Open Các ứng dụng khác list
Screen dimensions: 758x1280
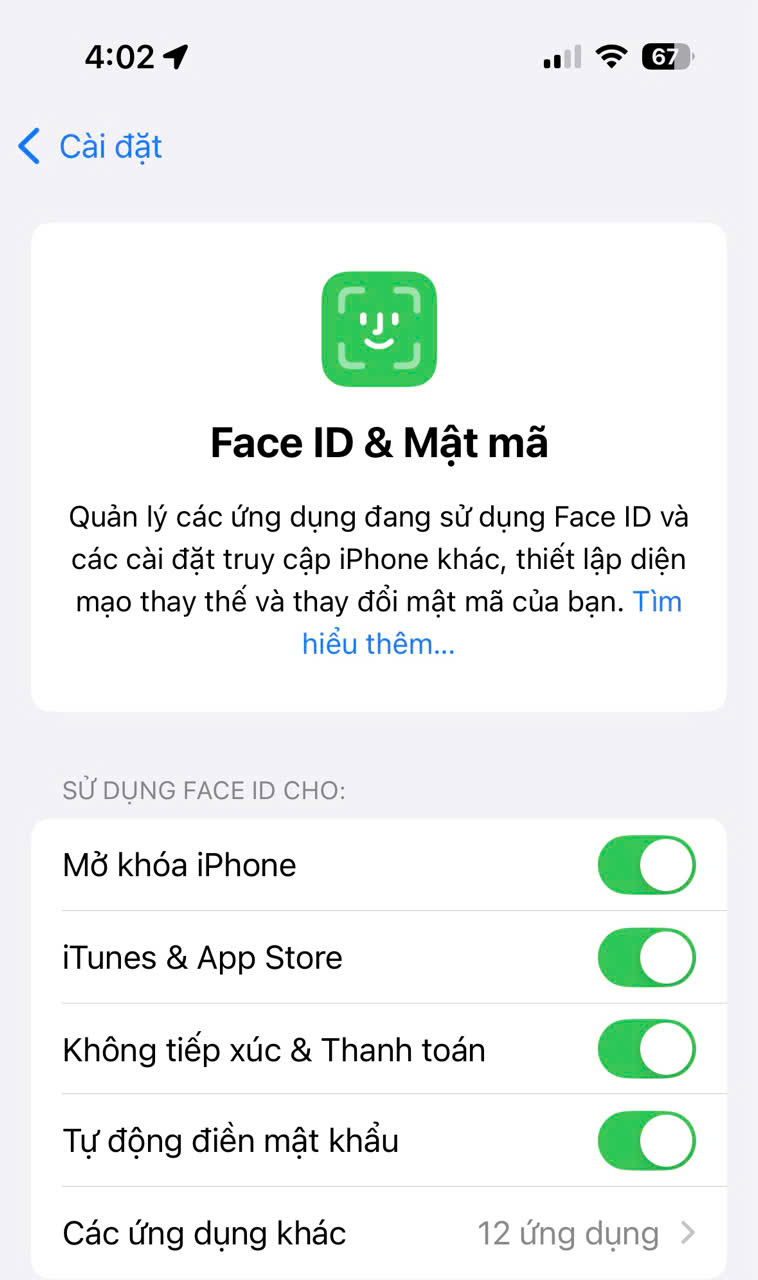point(378,1233)
